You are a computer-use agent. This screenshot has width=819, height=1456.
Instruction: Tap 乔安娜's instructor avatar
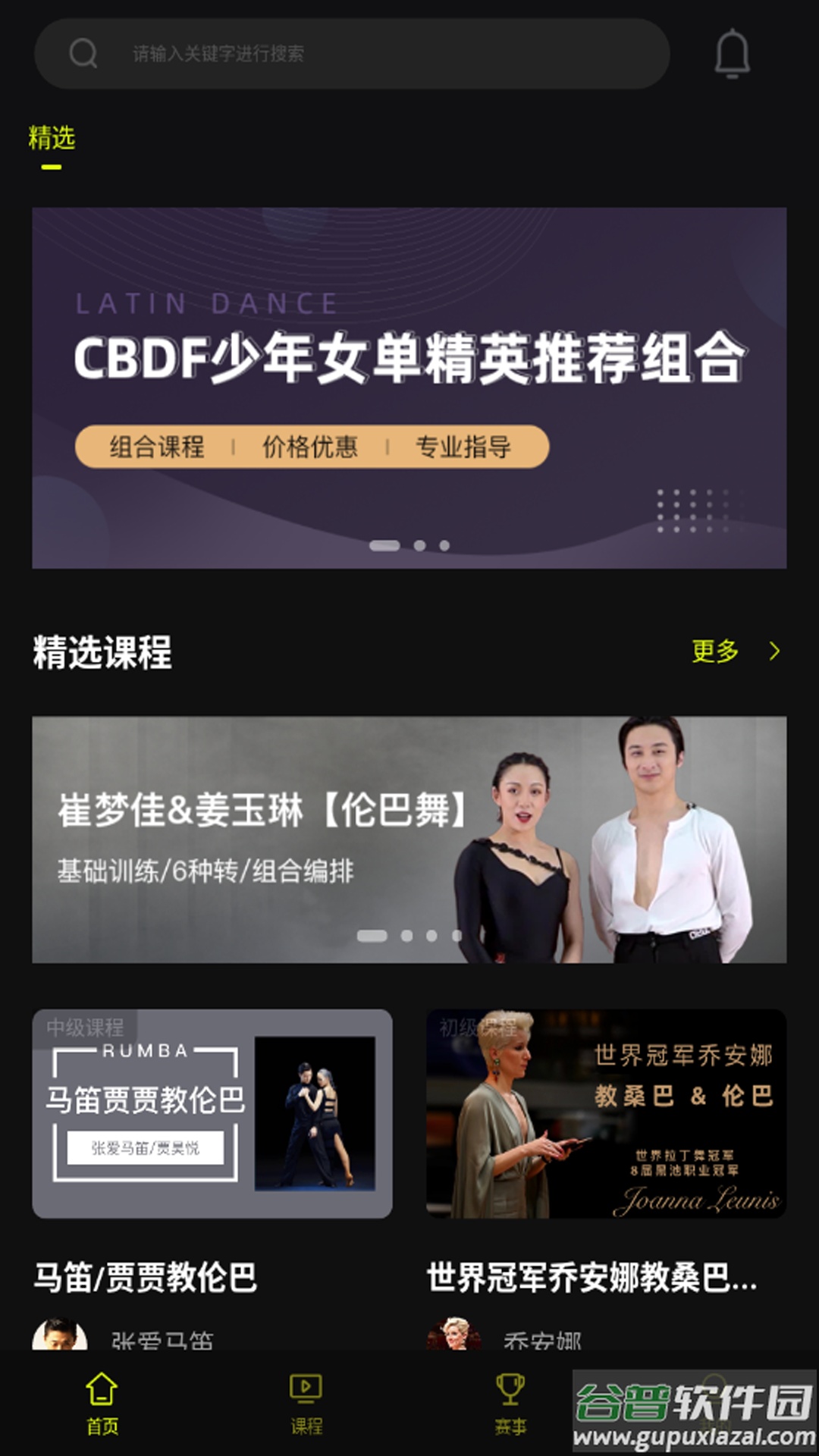pyautogui.click(x=454, y=1338)
